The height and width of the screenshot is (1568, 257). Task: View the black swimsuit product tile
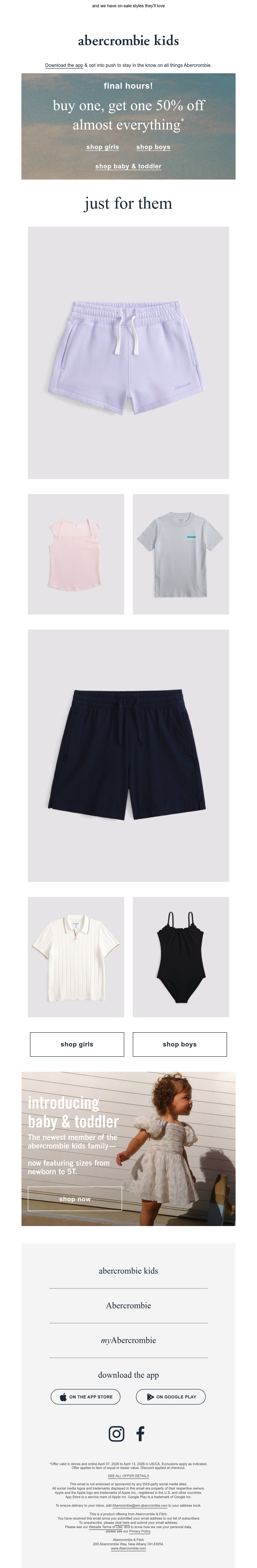pos(181,957)
